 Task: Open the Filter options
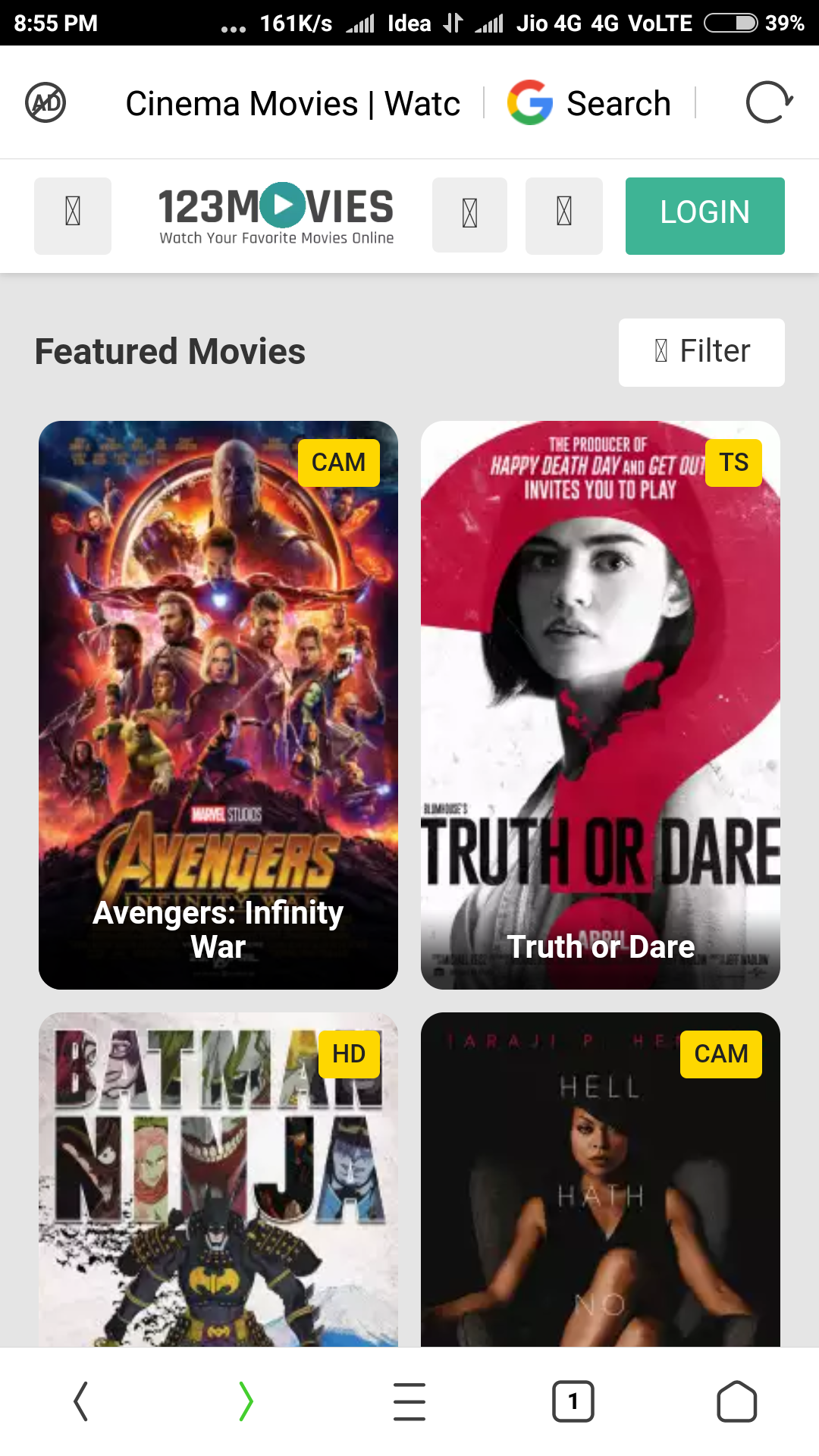click(x=701, y=352)
